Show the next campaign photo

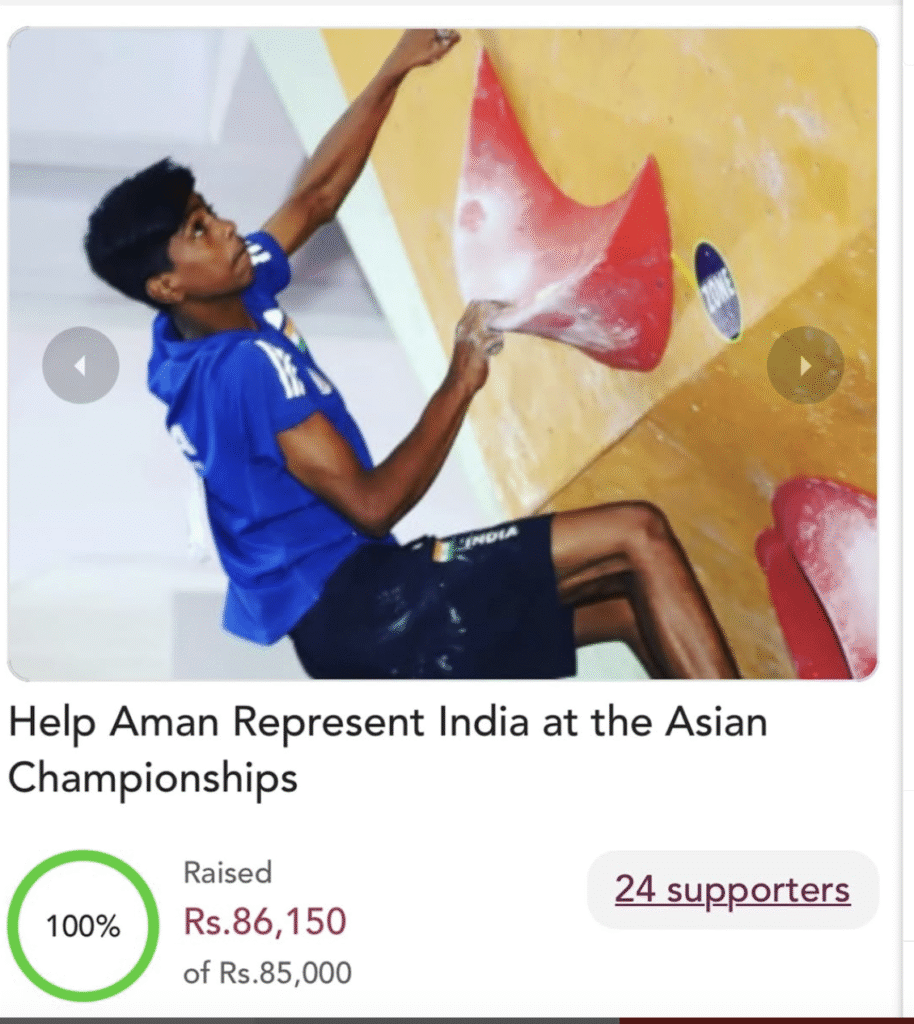805,366
